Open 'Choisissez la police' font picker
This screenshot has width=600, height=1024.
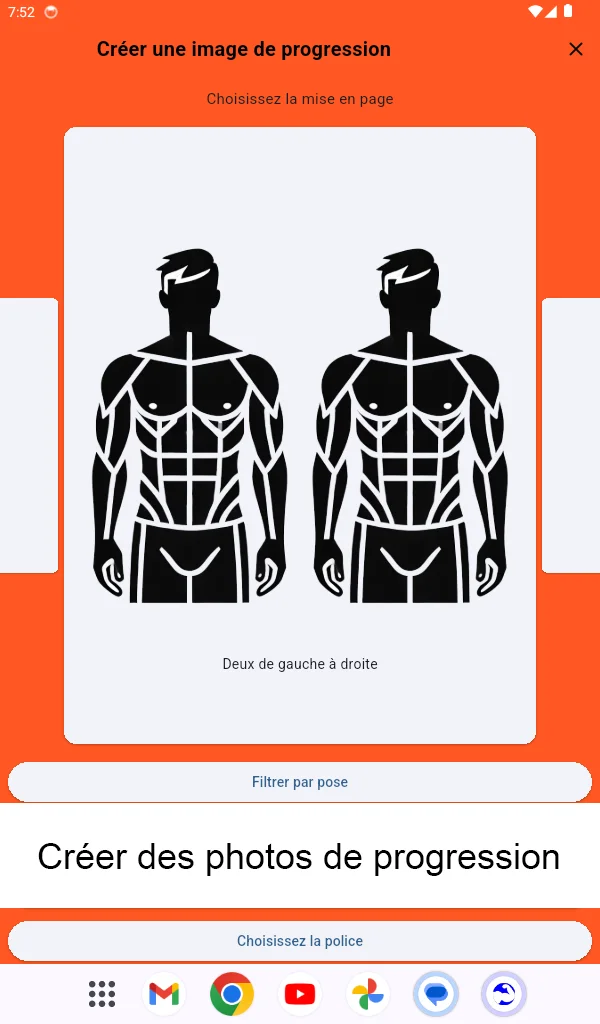click(x=300, y=941)
